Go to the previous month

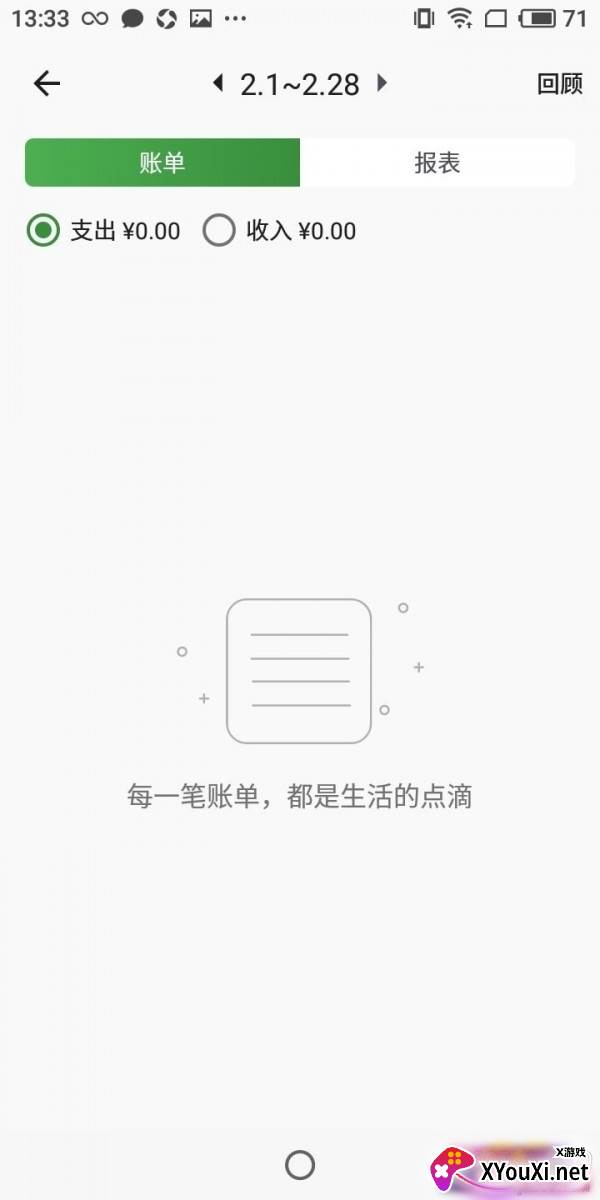pos(217,84)
